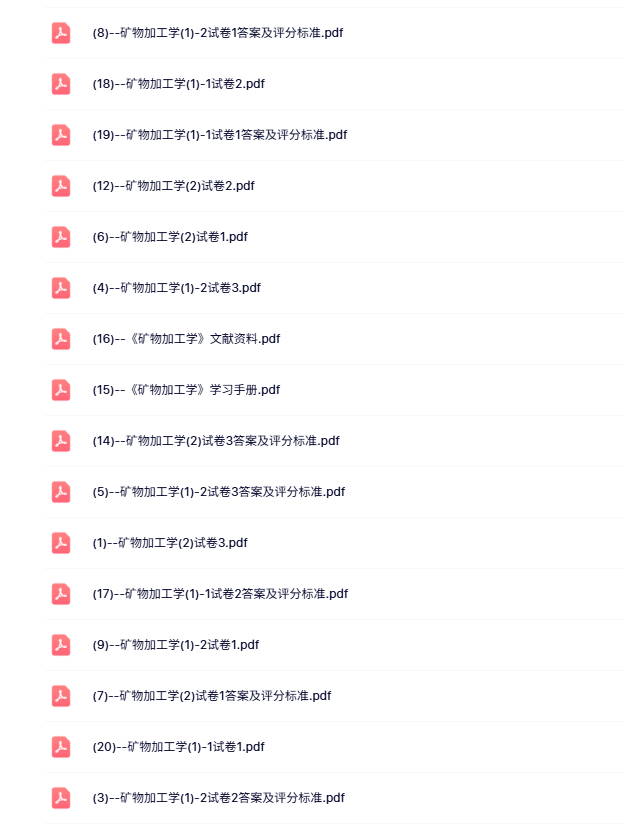
Task: Select (9)--矿物加工学(1)-2试卷1.pdf
Action: pyautogui.click(x=176, y=645)
